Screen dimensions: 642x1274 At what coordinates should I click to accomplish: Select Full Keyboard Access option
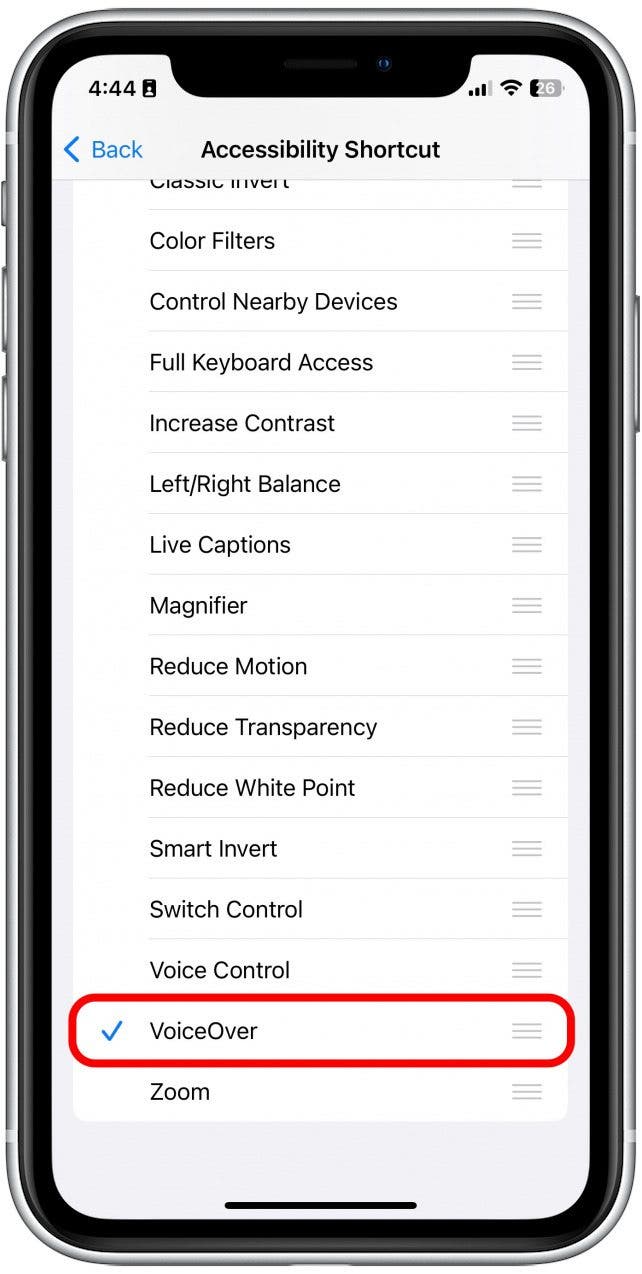point(261,363)
